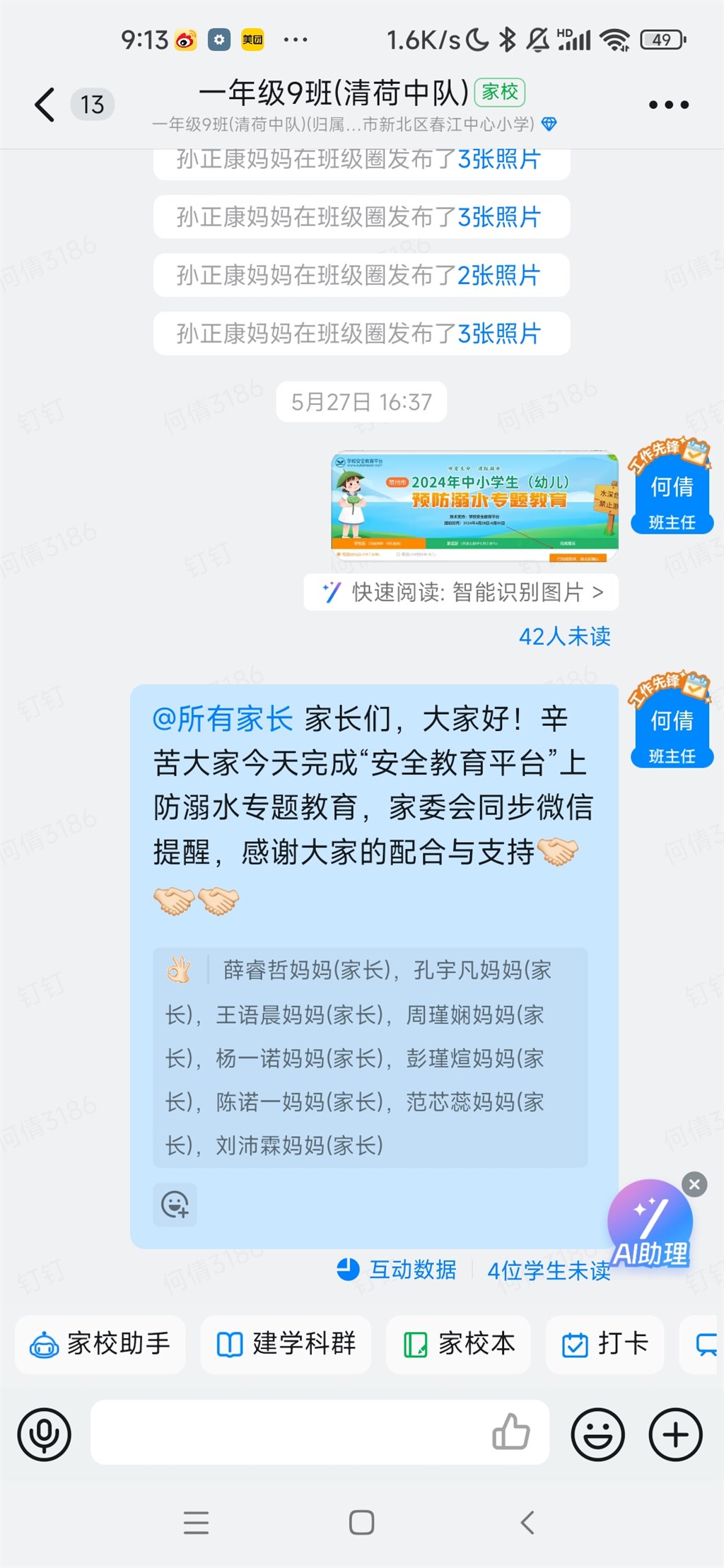Close the AI助理 floating button
The width and height of the screenshot is (724, 1568).
[x=694, y=1184]
